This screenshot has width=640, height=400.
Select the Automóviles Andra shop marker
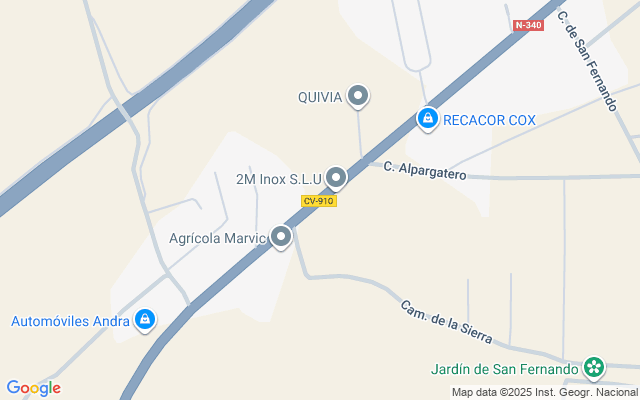[146, 320]
